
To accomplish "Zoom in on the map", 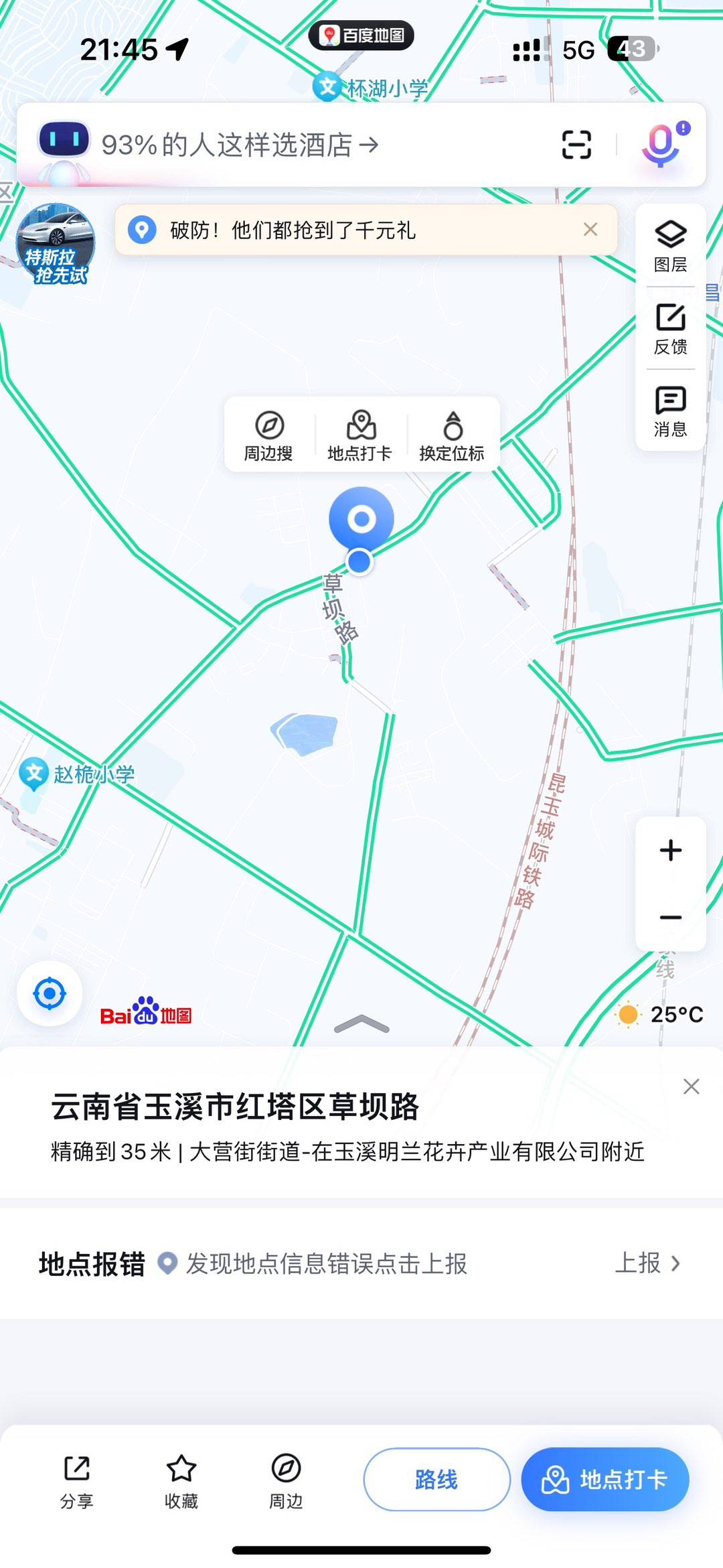I will (x=670, y=851).
